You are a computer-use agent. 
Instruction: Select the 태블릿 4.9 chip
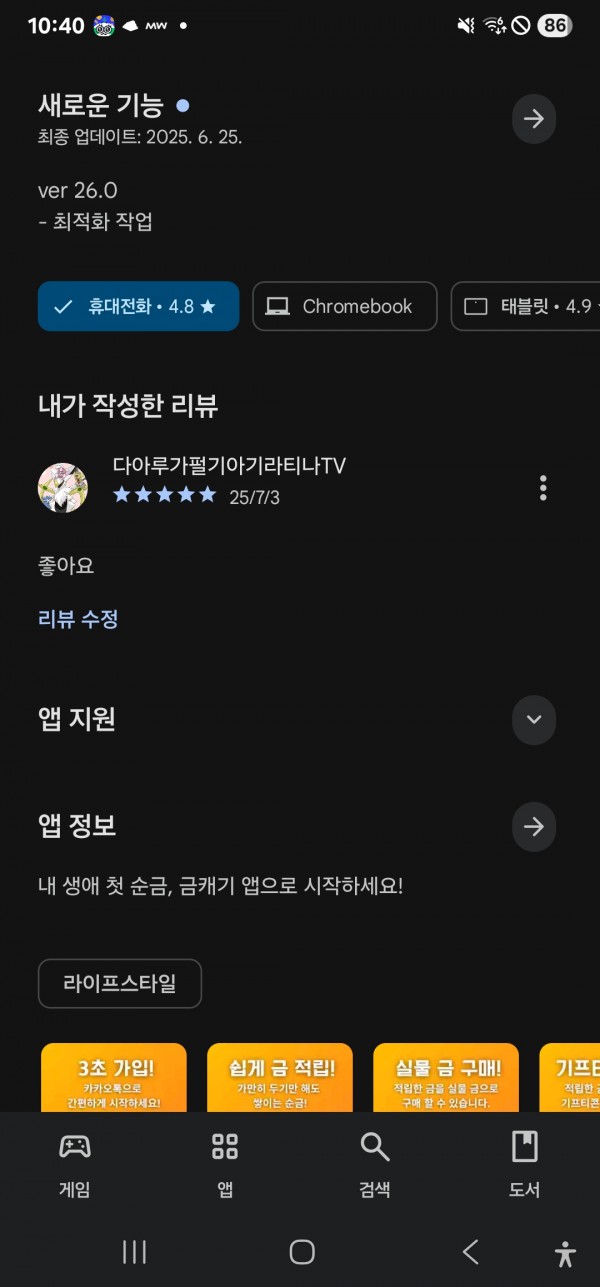coord(526,306)
